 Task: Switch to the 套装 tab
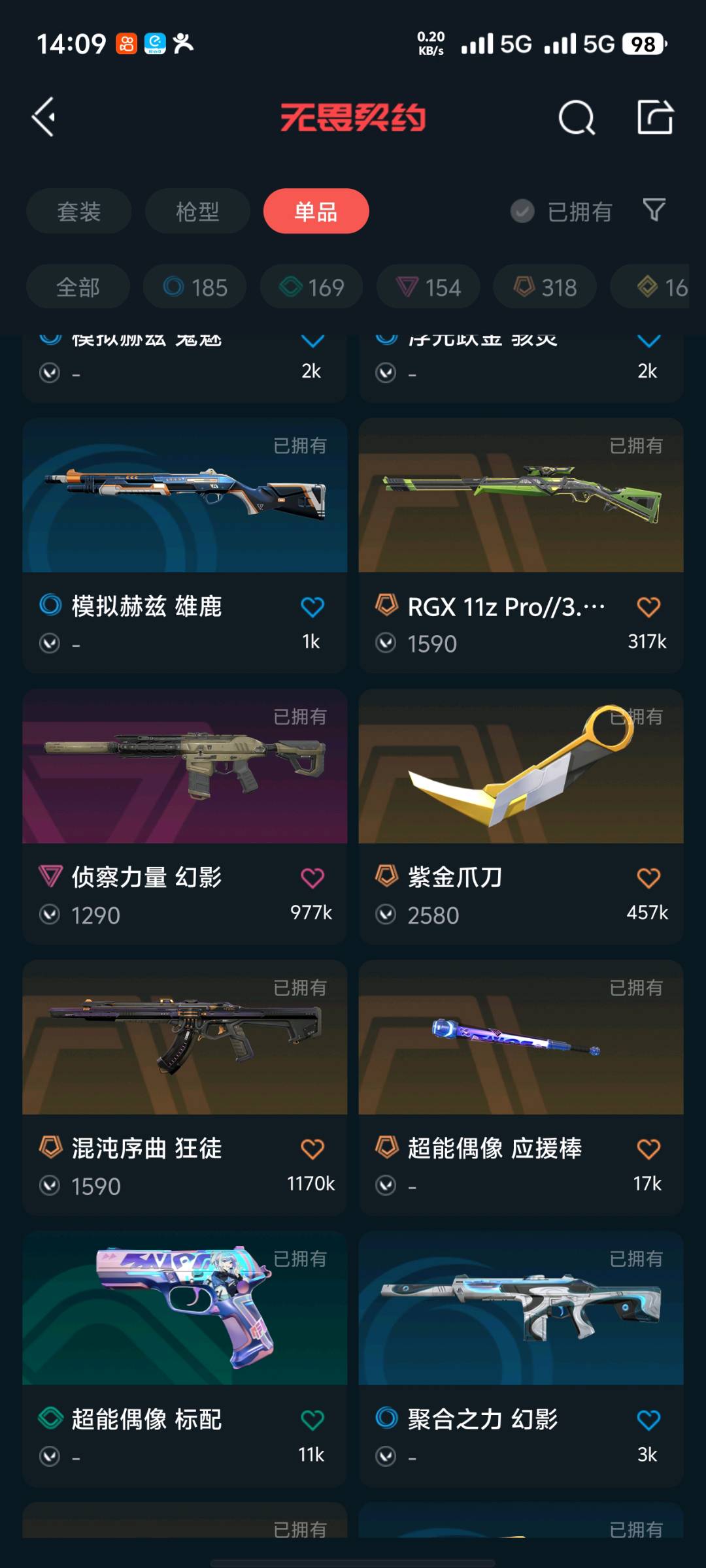point(78,212)
